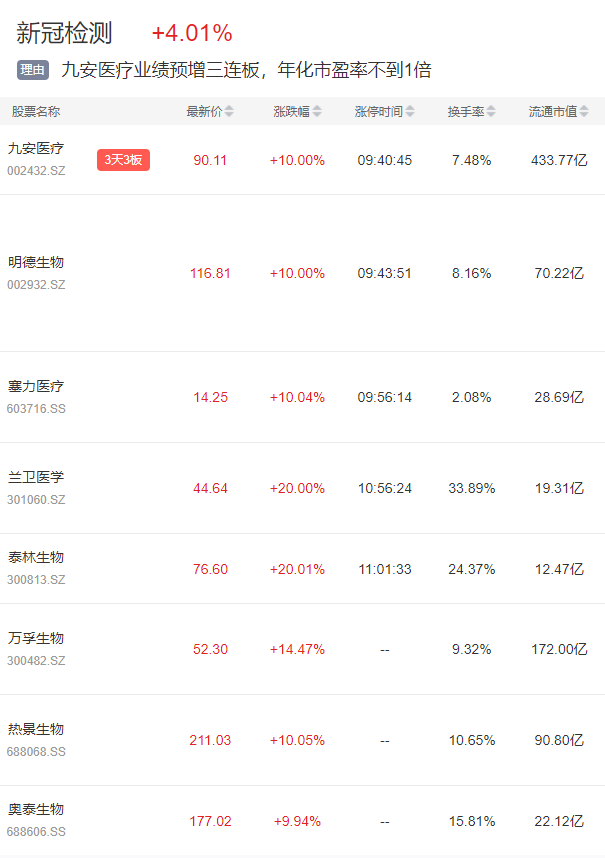Sort by 换手率 column
Viewport: 605px width, 858px height.
[x=471, y=112]
